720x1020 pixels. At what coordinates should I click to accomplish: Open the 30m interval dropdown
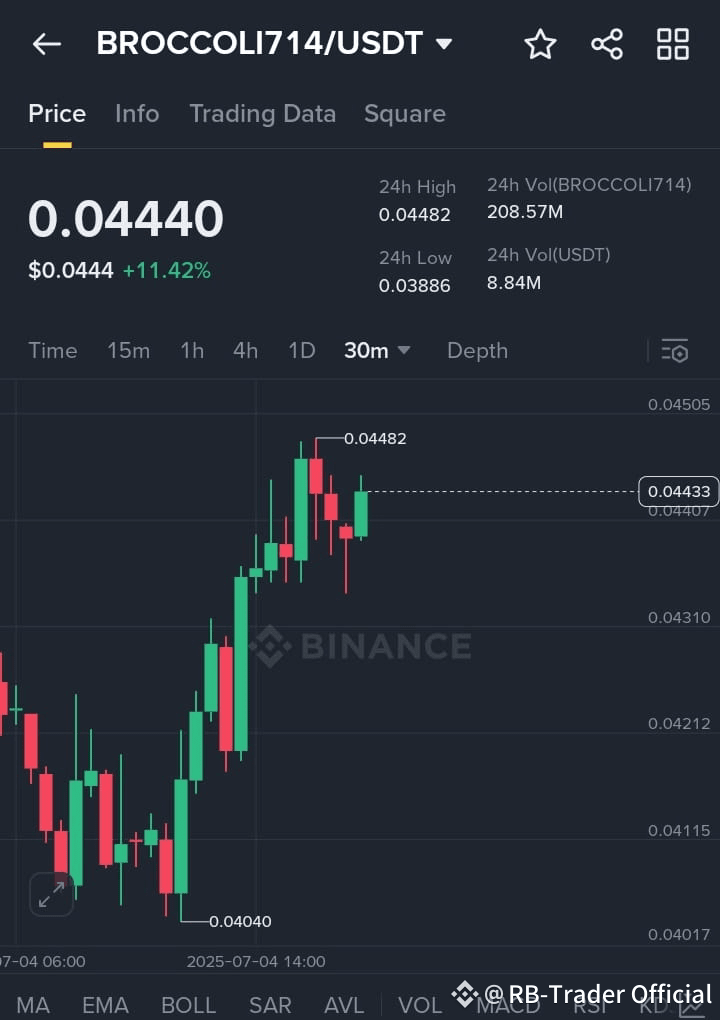coord(378,351)
